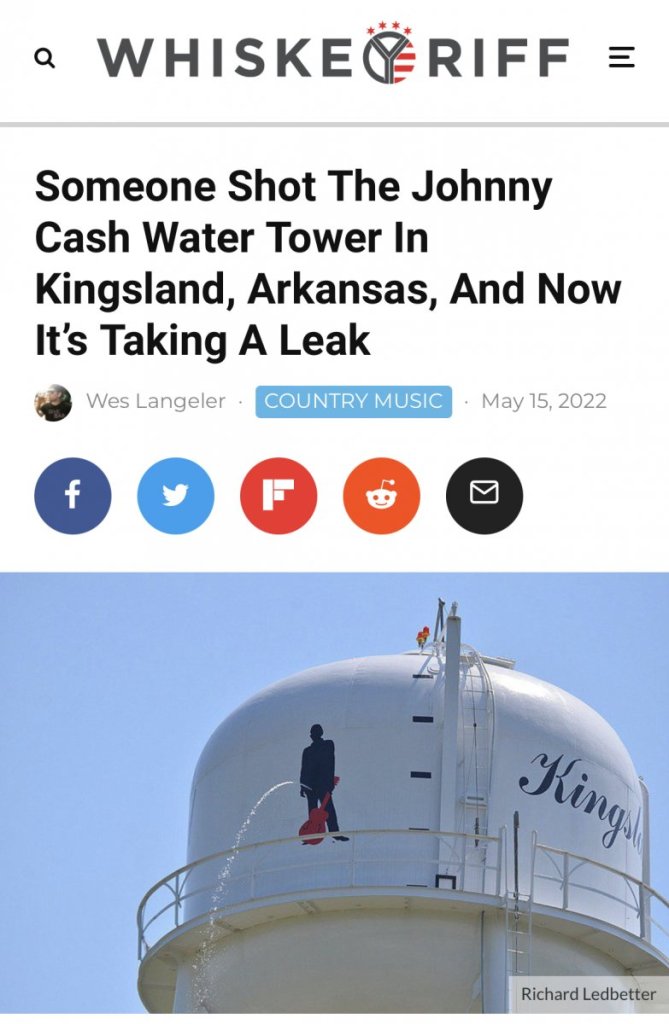Open the Country Music category

pyautogui.click(x=353, y=401)
